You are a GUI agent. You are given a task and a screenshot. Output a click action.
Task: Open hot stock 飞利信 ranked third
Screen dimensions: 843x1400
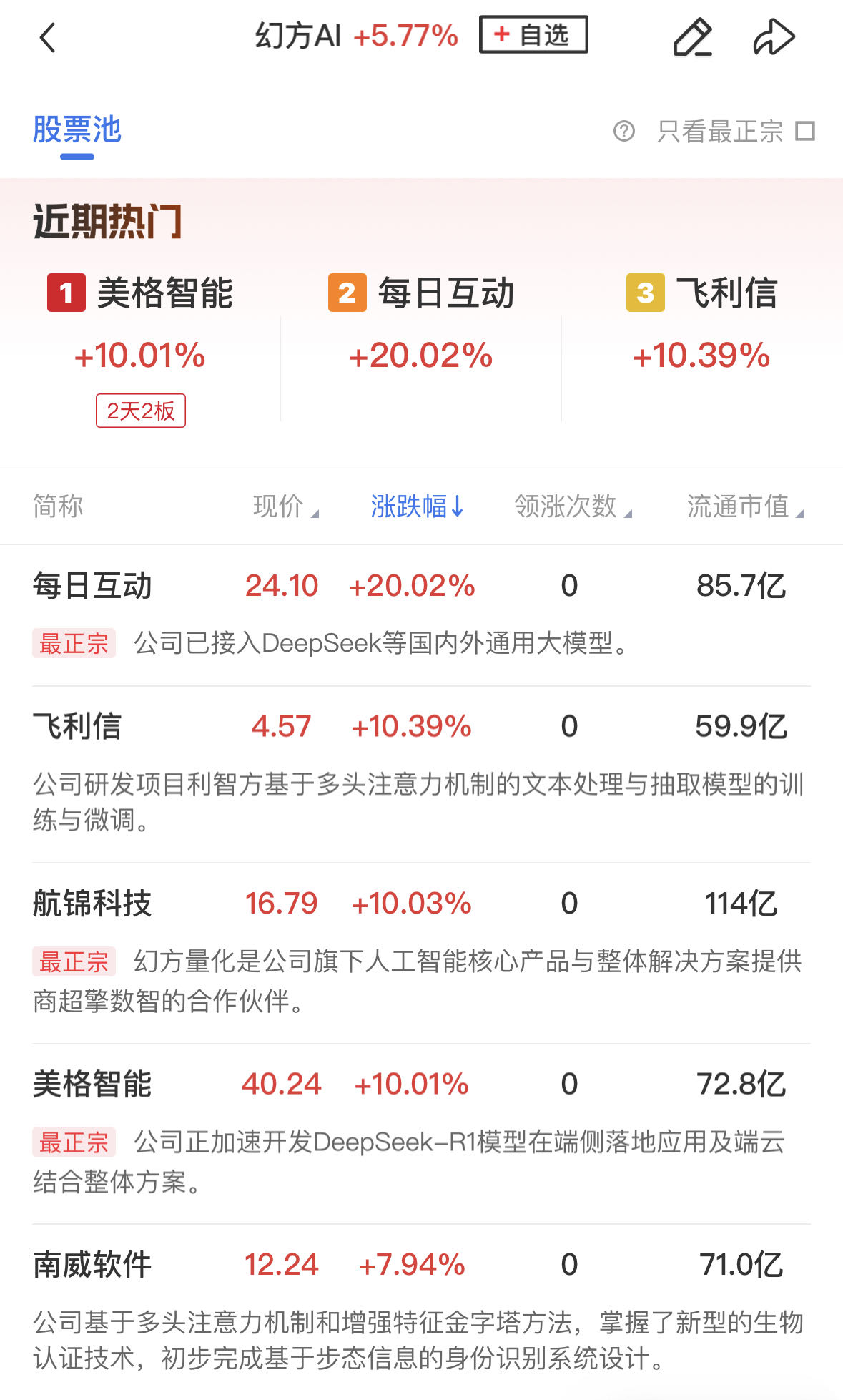[701, 323]
